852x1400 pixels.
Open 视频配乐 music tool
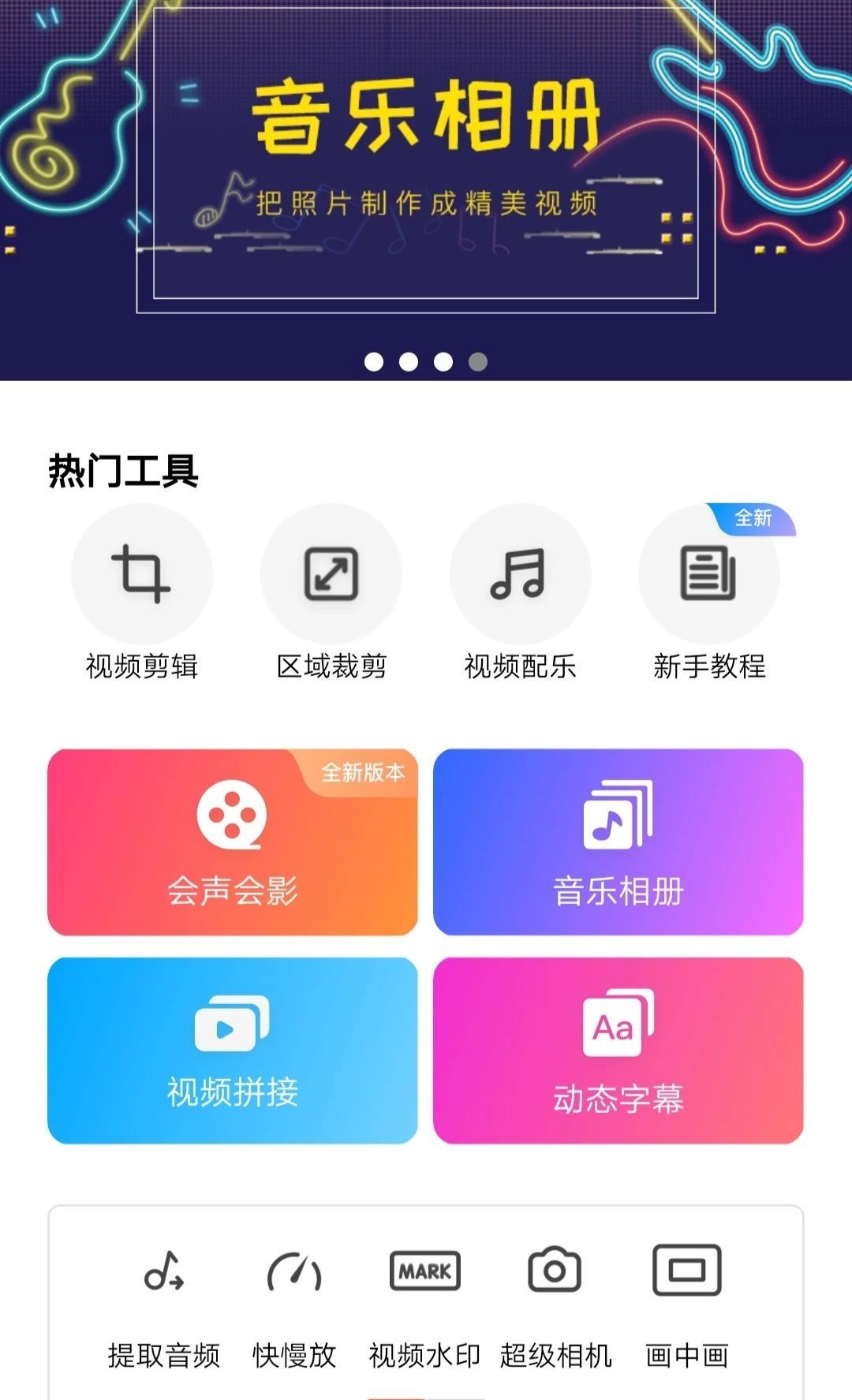tap(521, 593)
